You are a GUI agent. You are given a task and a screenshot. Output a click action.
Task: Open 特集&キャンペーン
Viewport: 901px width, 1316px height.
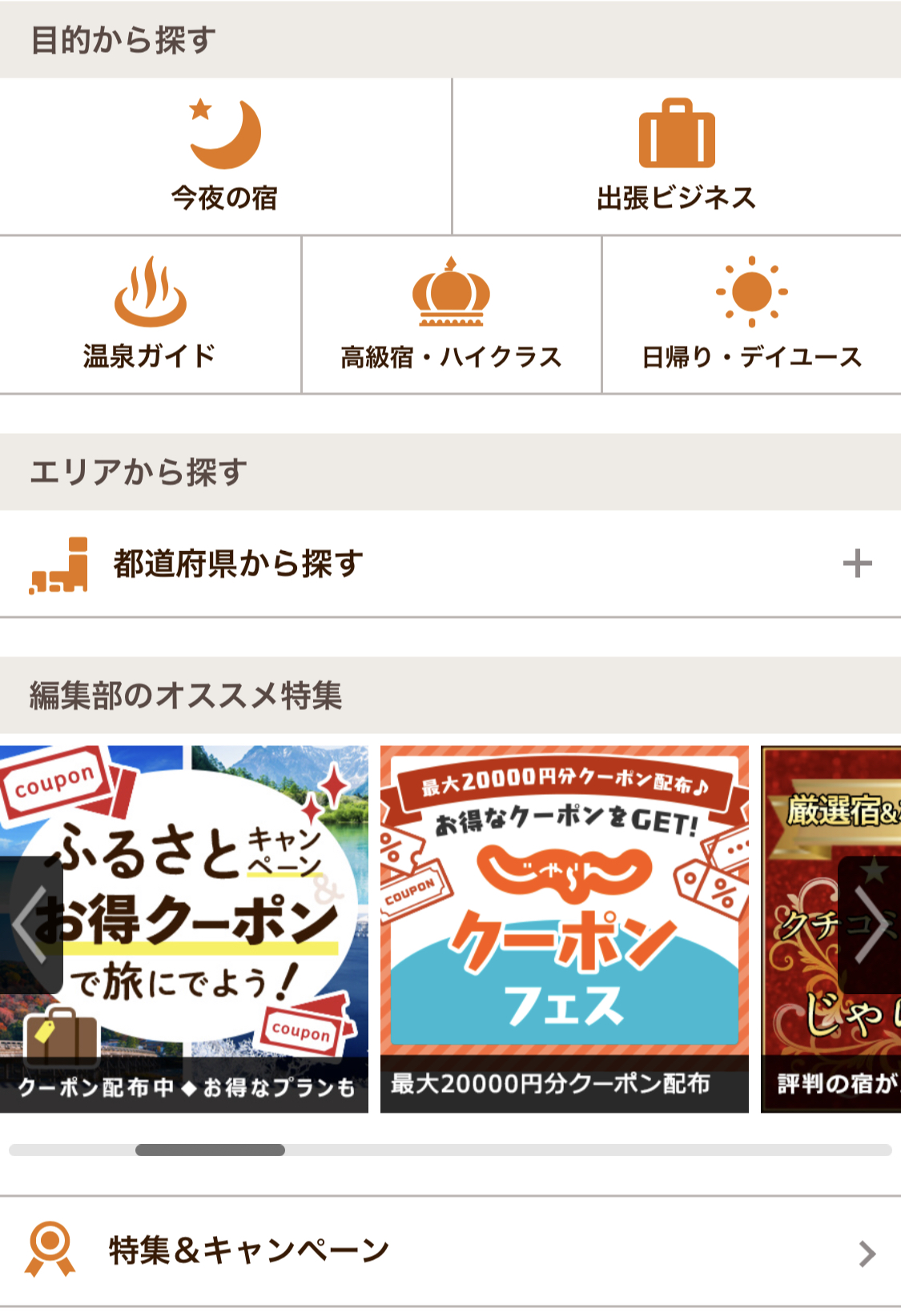[x=450, y=1251]
